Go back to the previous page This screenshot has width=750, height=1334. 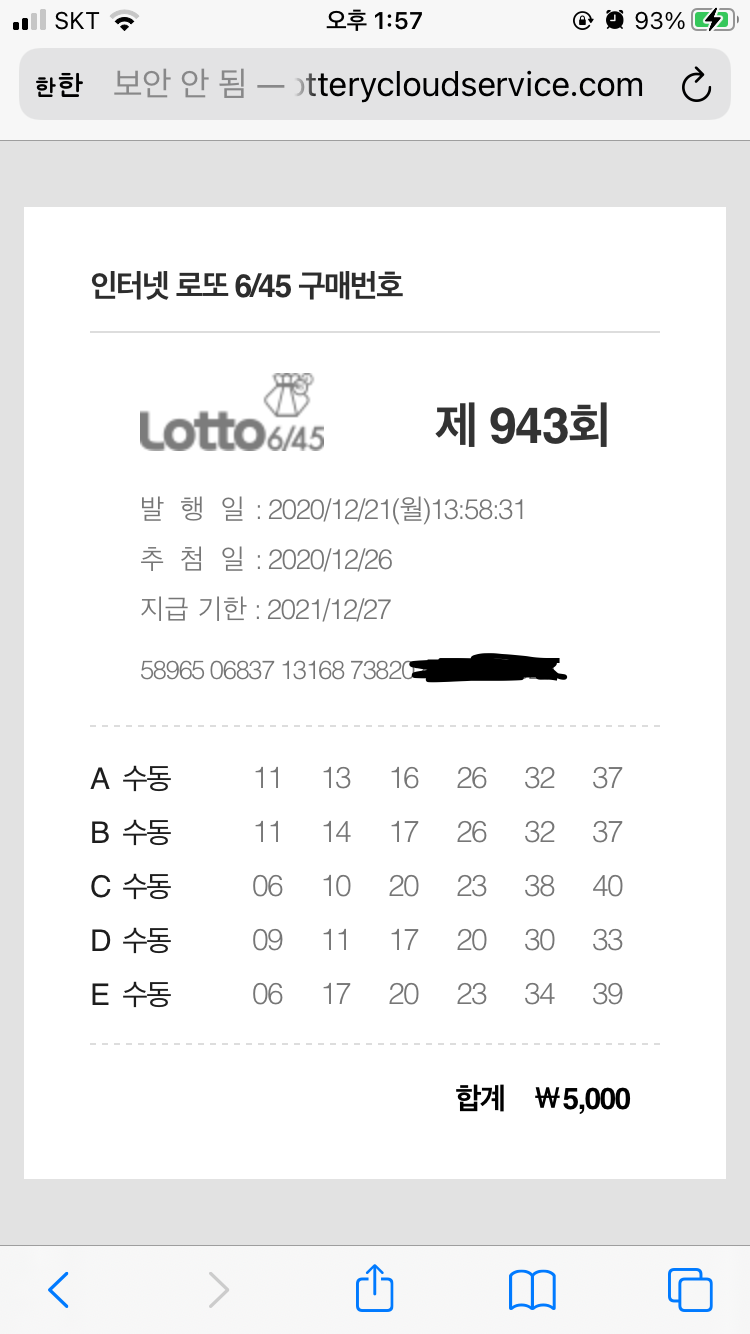(x=59, y=1290)
